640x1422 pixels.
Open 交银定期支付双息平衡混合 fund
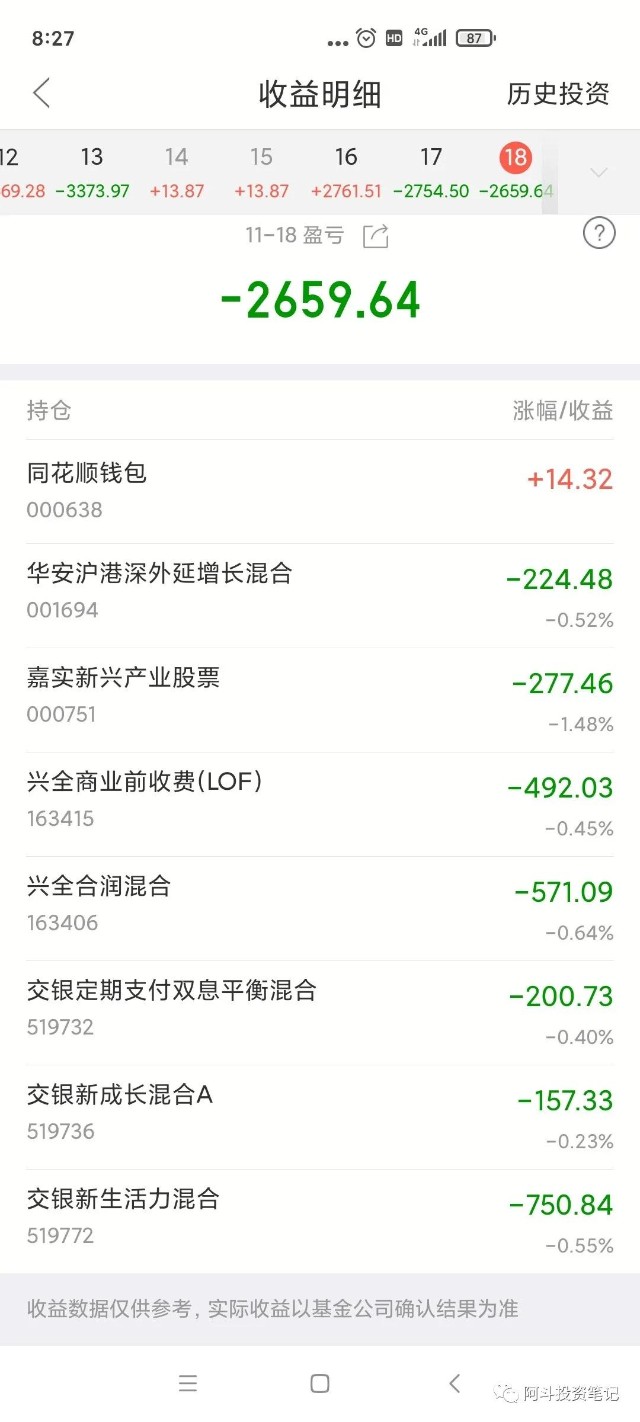click(320, 1012)
